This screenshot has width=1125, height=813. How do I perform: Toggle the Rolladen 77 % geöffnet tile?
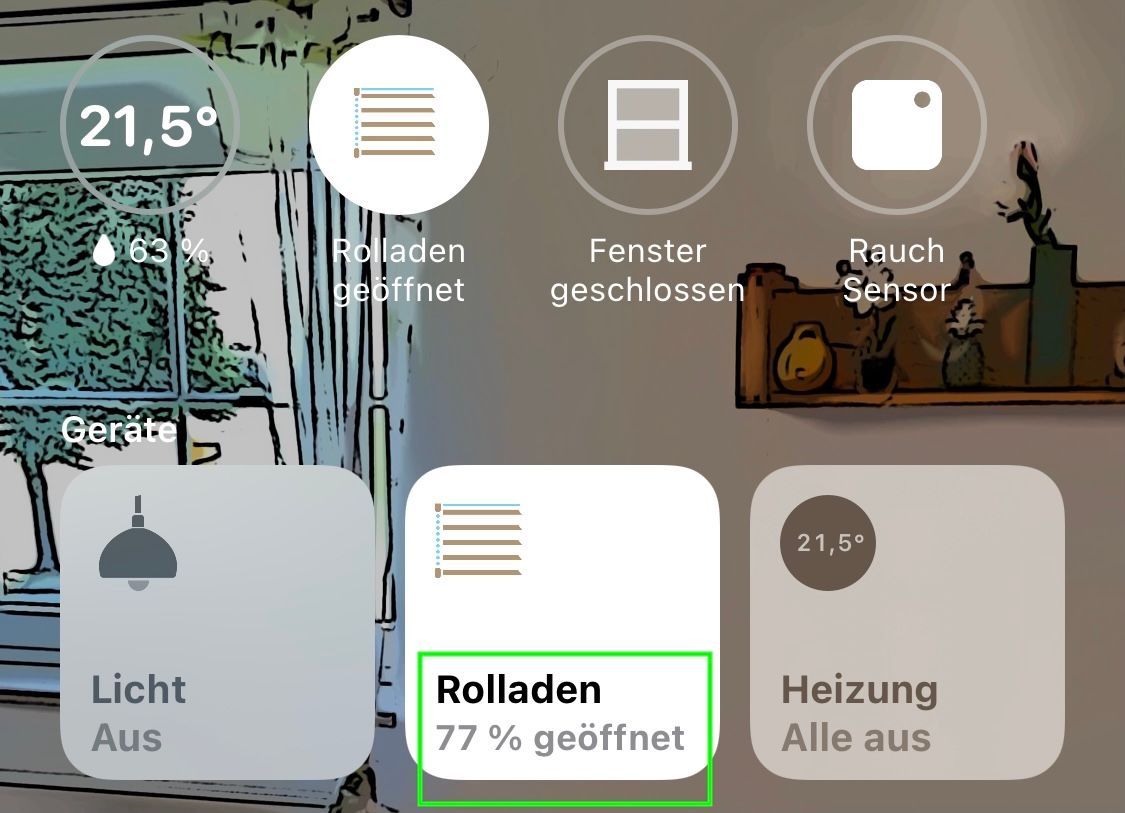pos(562,622)
